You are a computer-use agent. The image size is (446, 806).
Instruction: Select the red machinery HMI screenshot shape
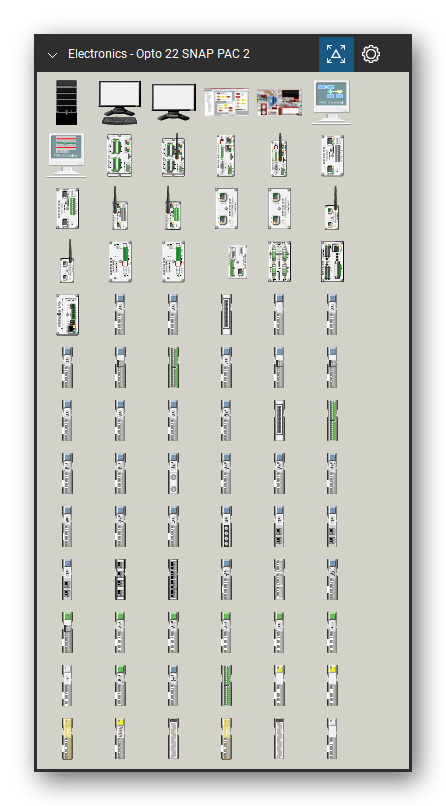[x=279, y=102]
